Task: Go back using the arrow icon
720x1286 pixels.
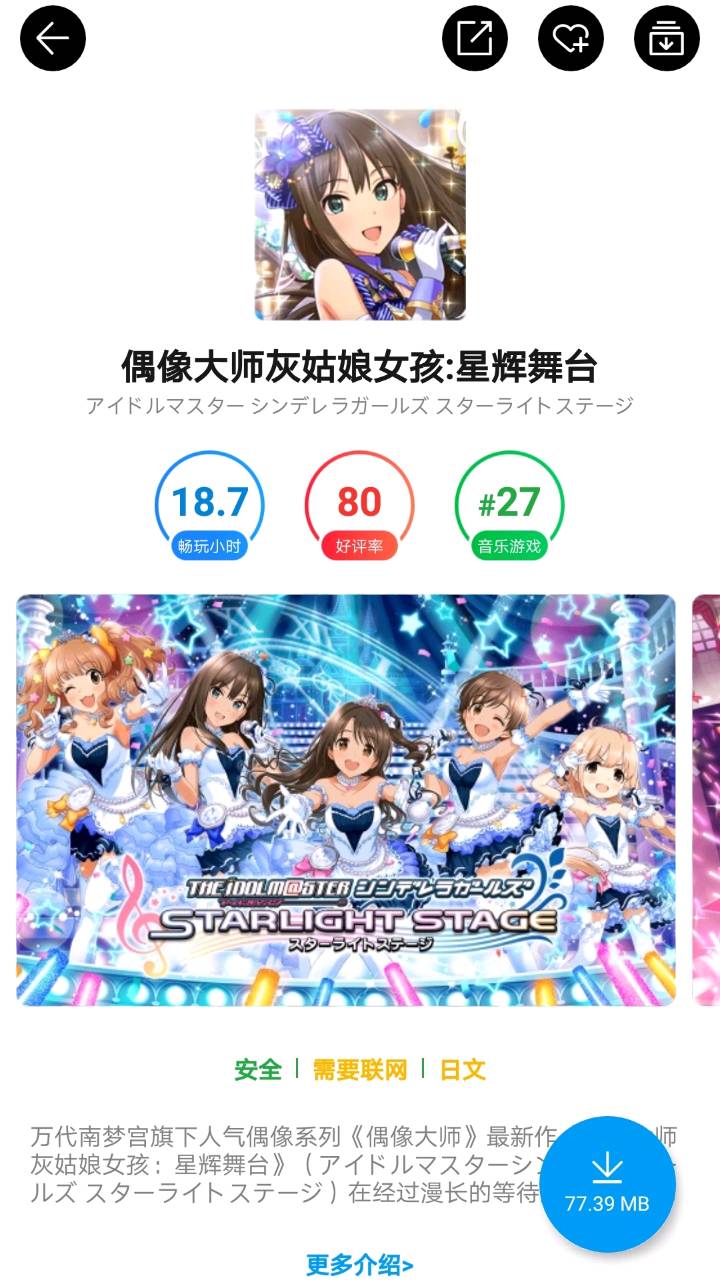Action: pos(52,39)
